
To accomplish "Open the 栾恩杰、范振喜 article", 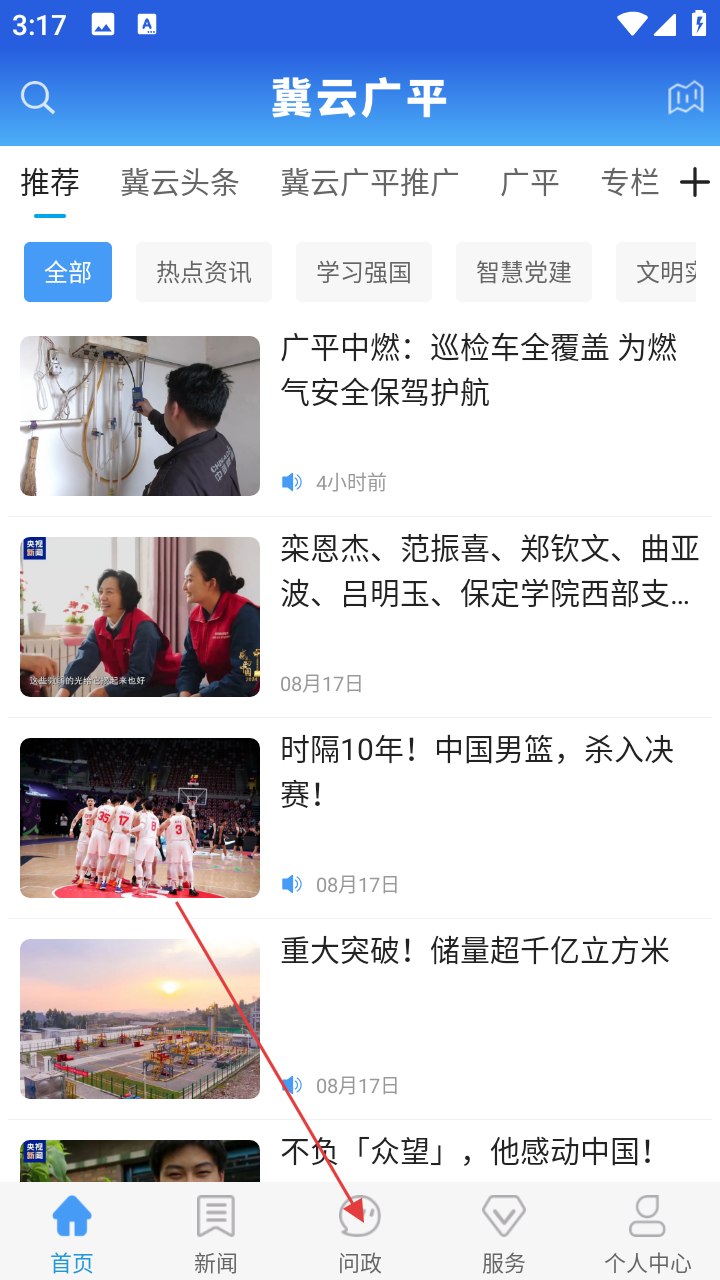I will pos(488,572).
